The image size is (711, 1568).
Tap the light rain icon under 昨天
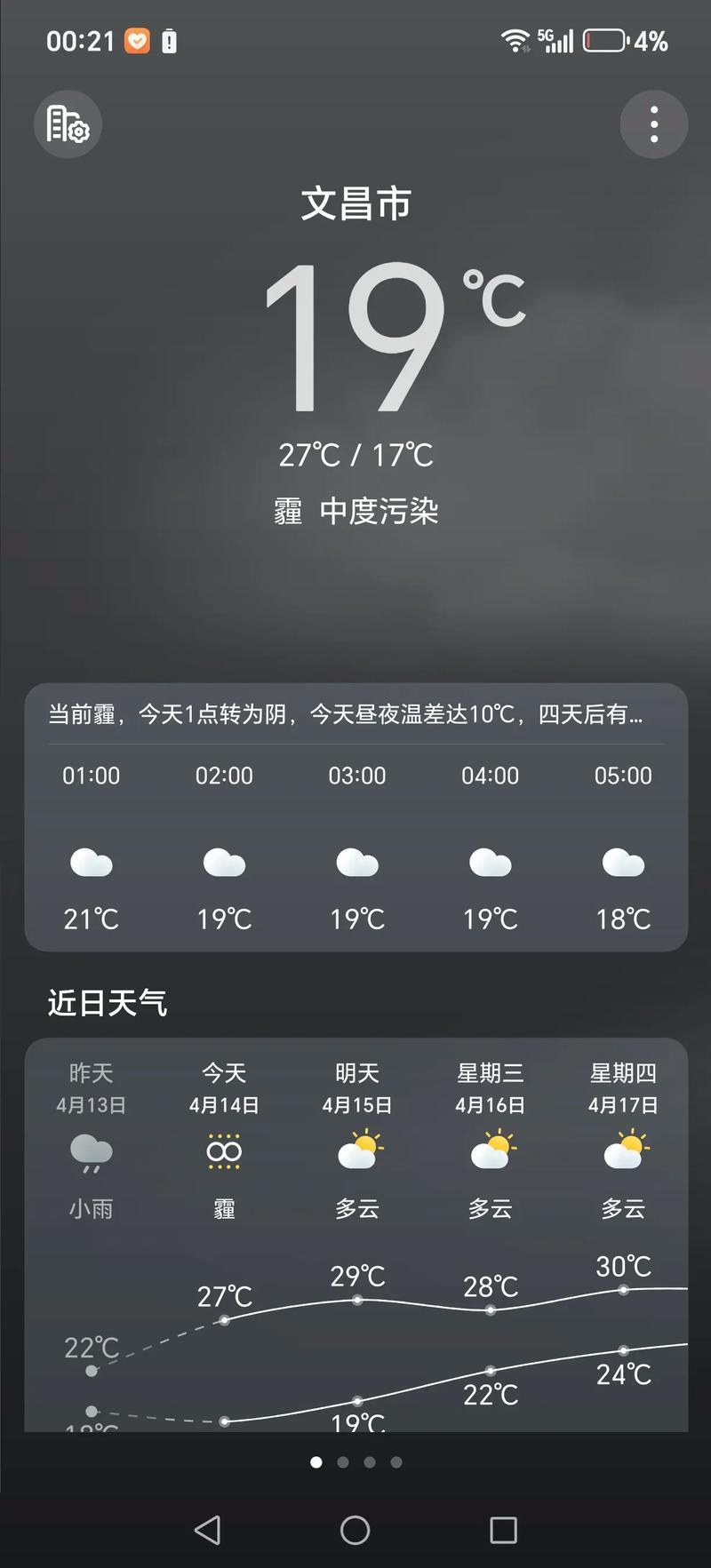90,1150
